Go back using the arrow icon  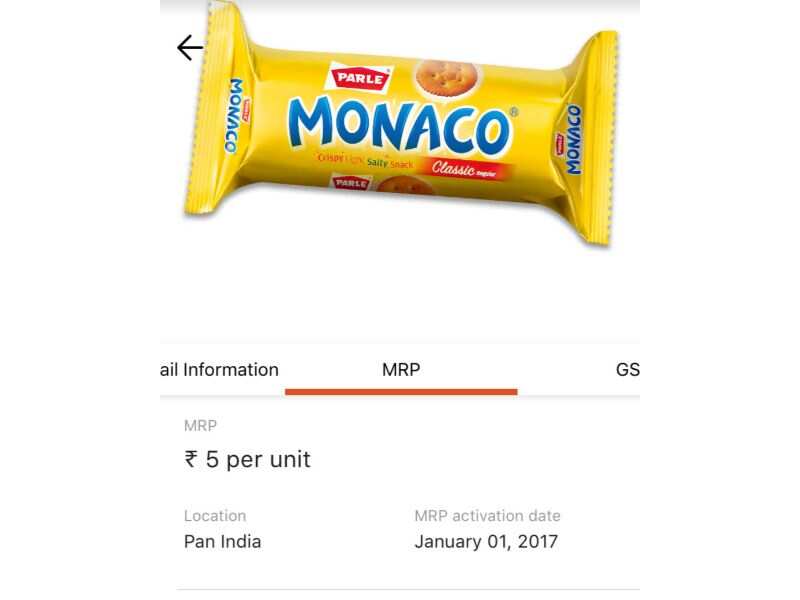190,47
